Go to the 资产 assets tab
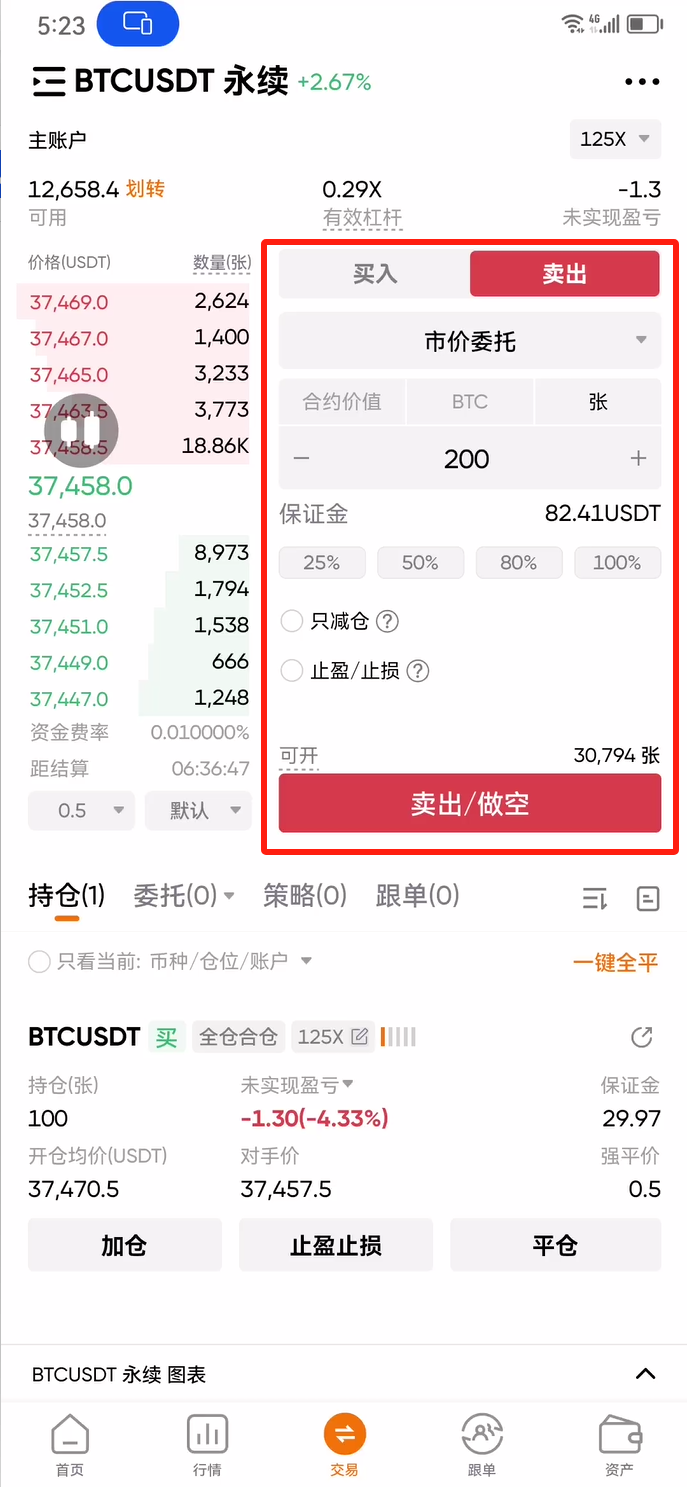Viewport: 687px width, 1487px height. 619,1445
